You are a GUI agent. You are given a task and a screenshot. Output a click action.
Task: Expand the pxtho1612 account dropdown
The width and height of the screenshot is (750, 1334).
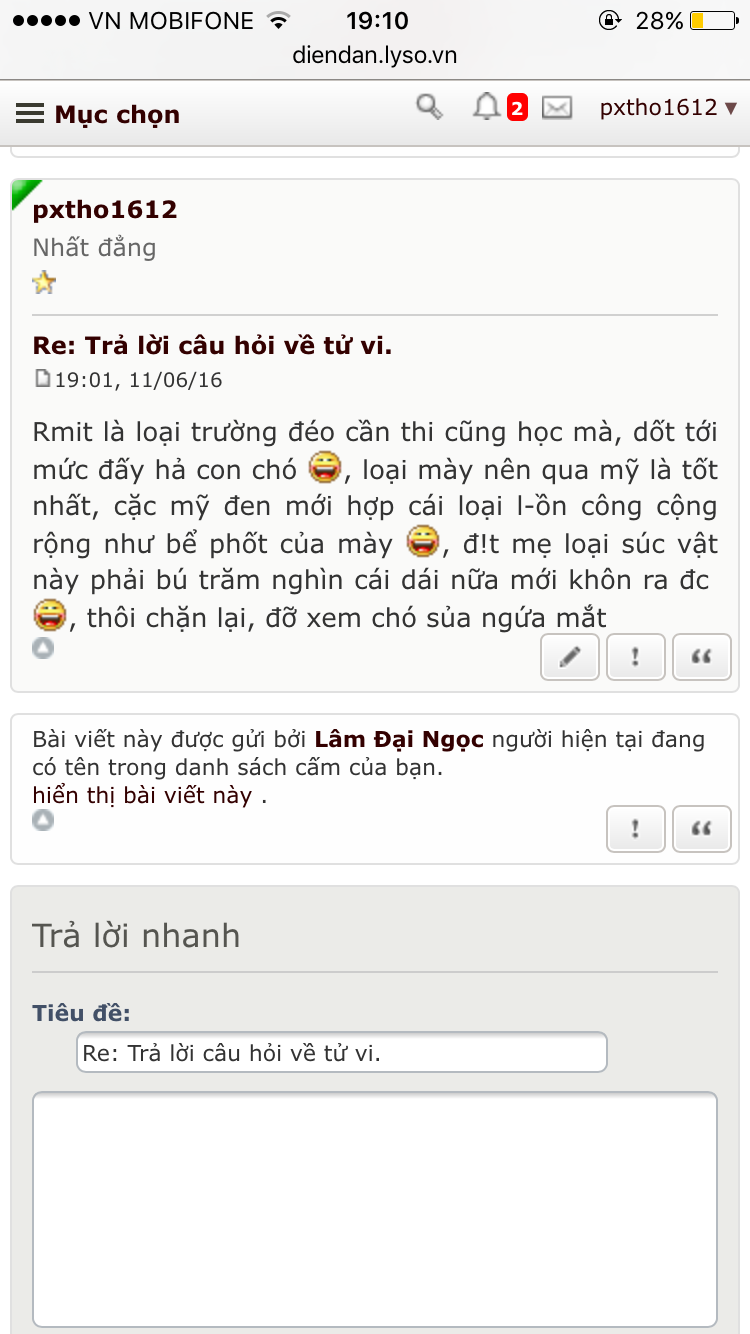click(x=668, y=108)
